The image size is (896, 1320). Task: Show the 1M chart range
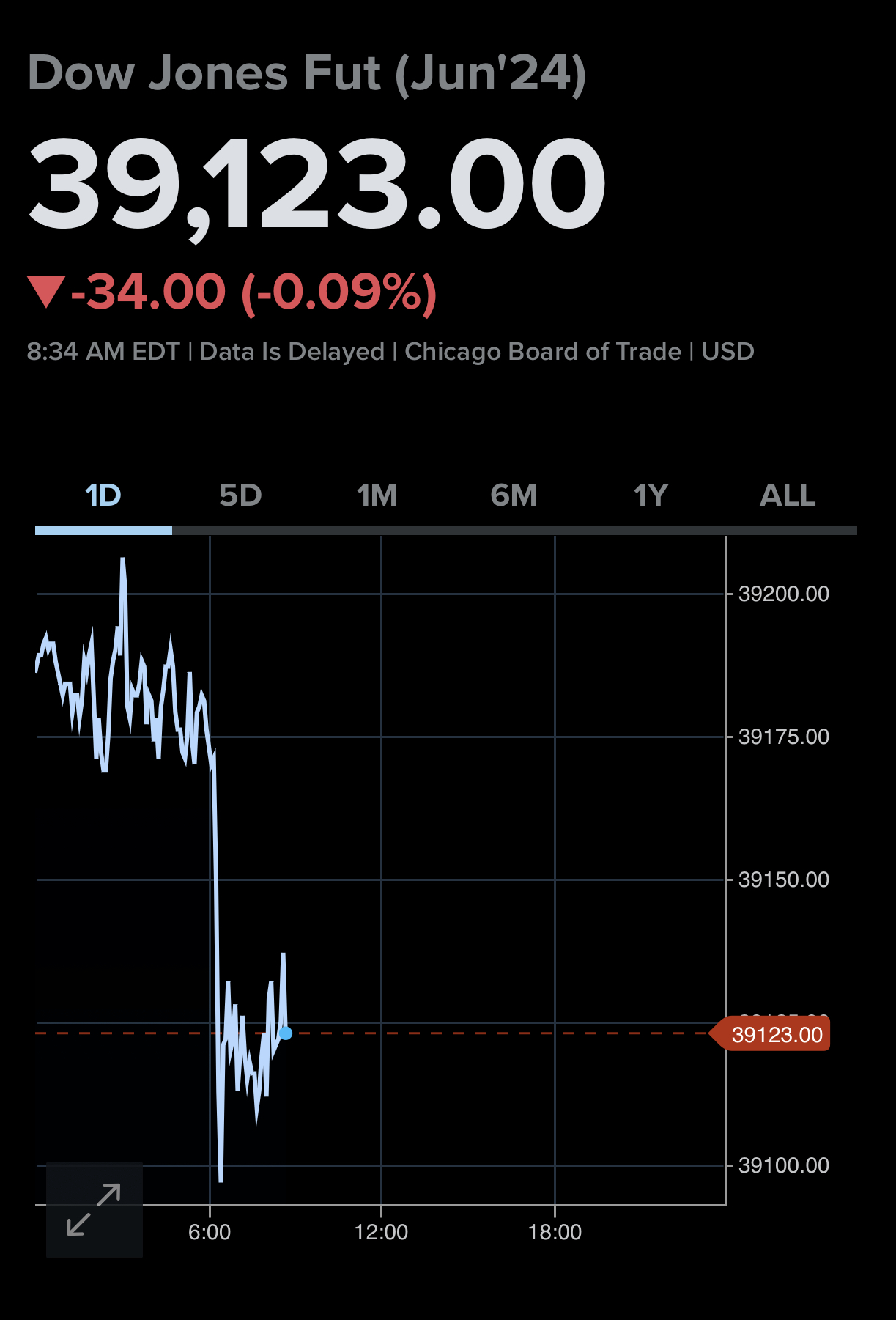tap(377, 496)
